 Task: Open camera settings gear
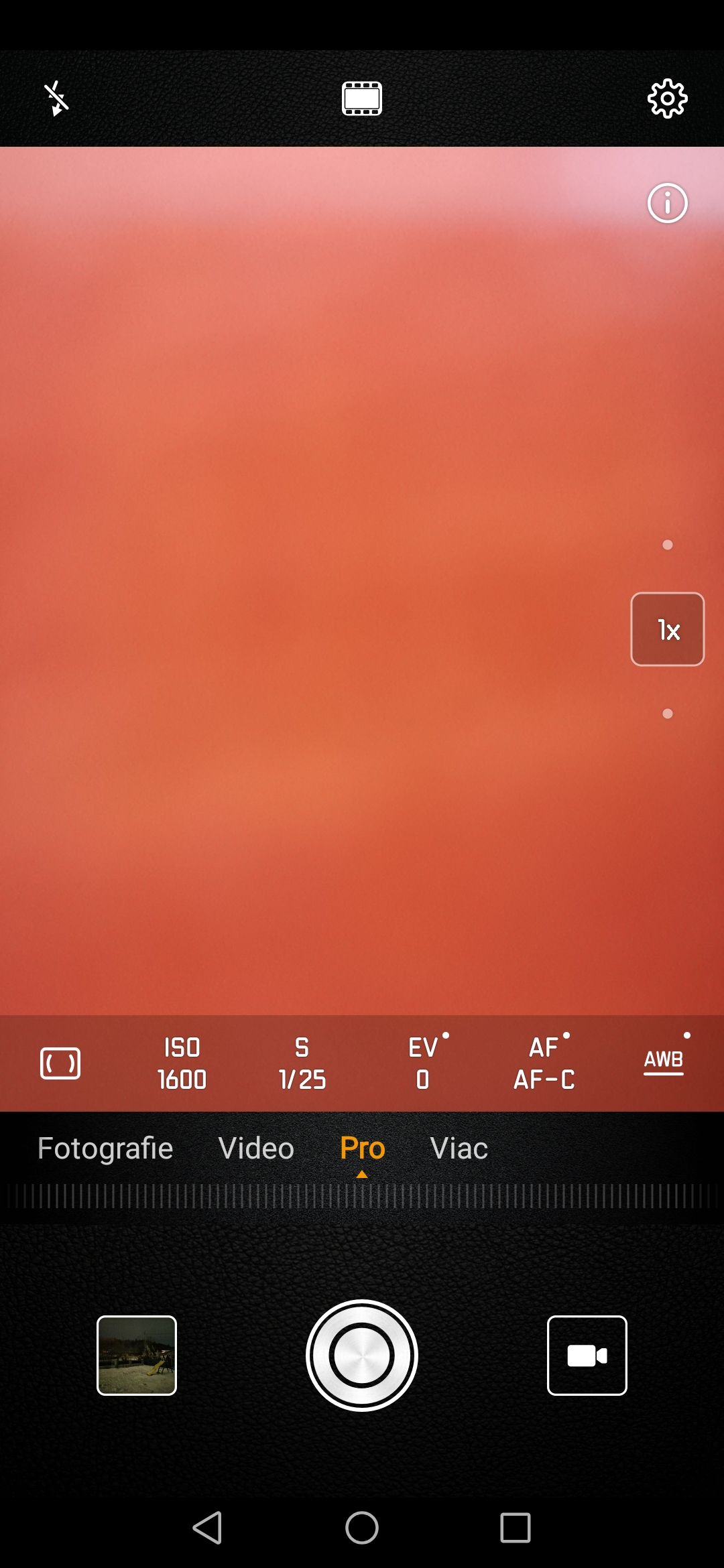[x=667, y=99]
